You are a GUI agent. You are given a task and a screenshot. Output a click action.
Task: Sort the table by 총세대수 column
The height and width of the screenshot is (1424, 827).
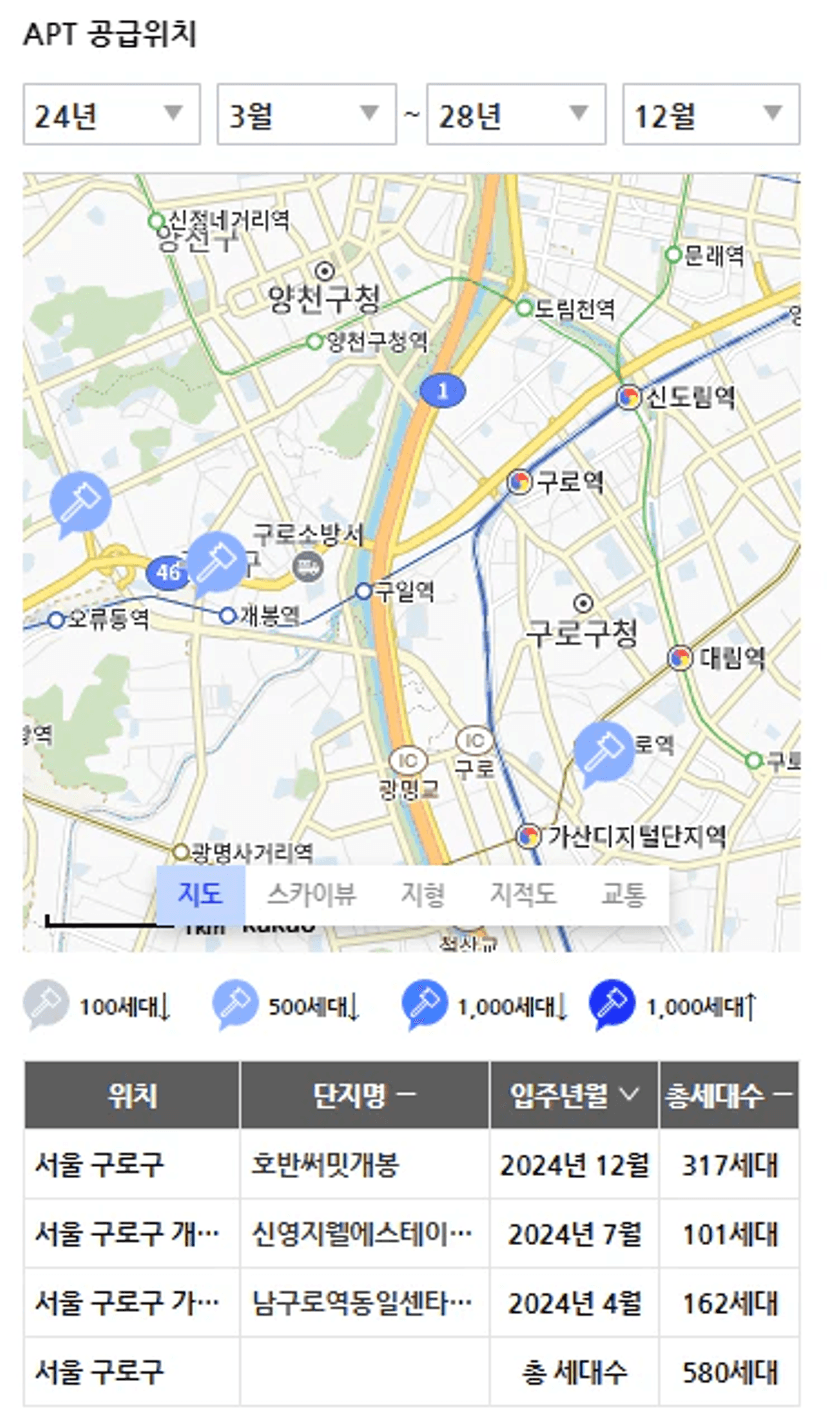[729, 1095]
